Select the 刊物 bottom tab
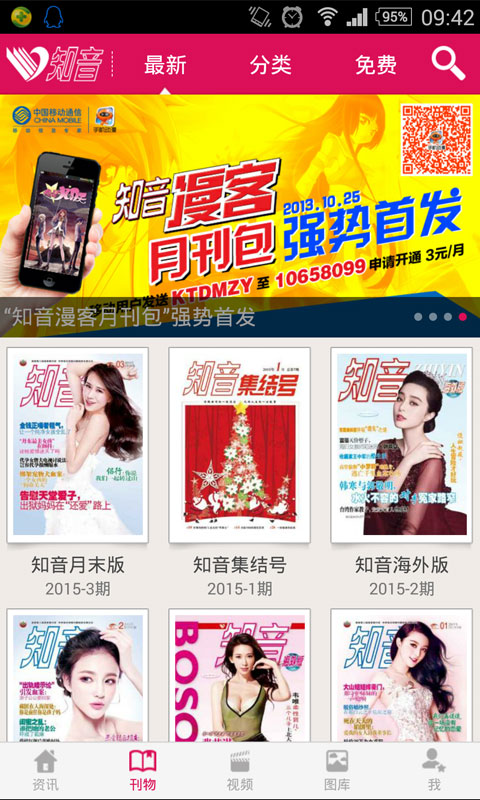 tap(142, 770)
